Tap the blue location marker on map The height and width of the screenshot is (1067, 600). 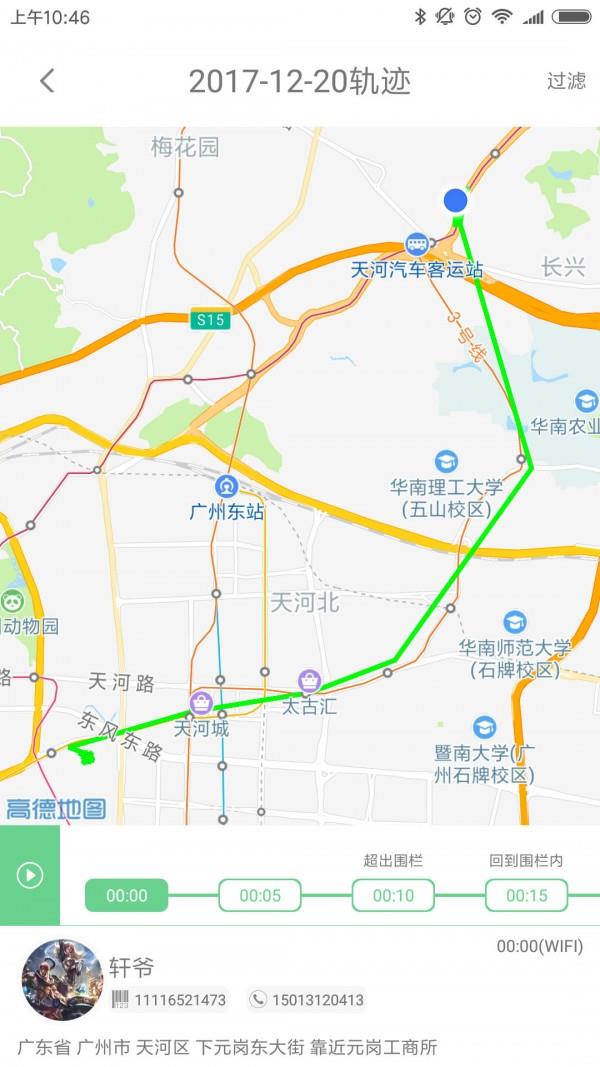pos(456,200)
